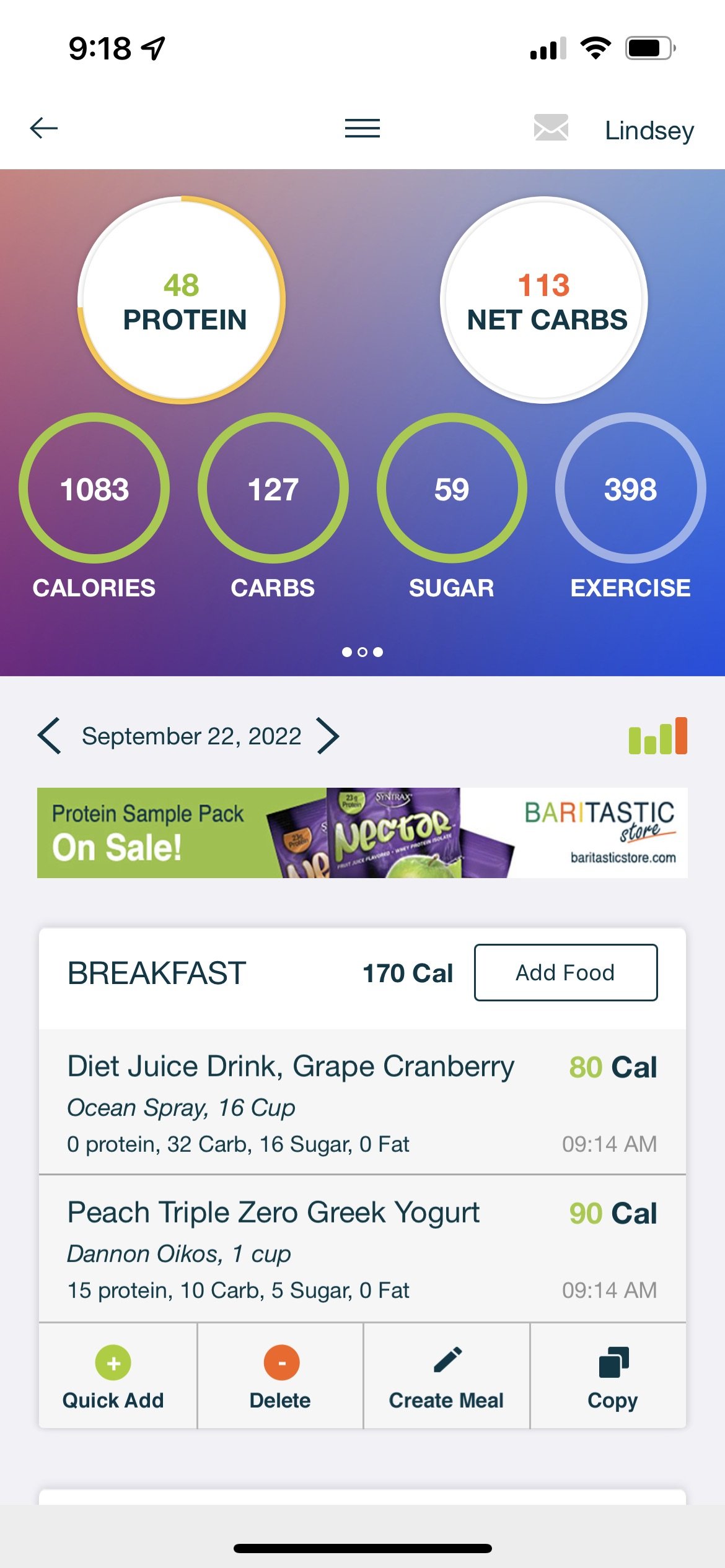725x1568 pixels.
Task: Go to the previous day
Action: coord(50,736)
